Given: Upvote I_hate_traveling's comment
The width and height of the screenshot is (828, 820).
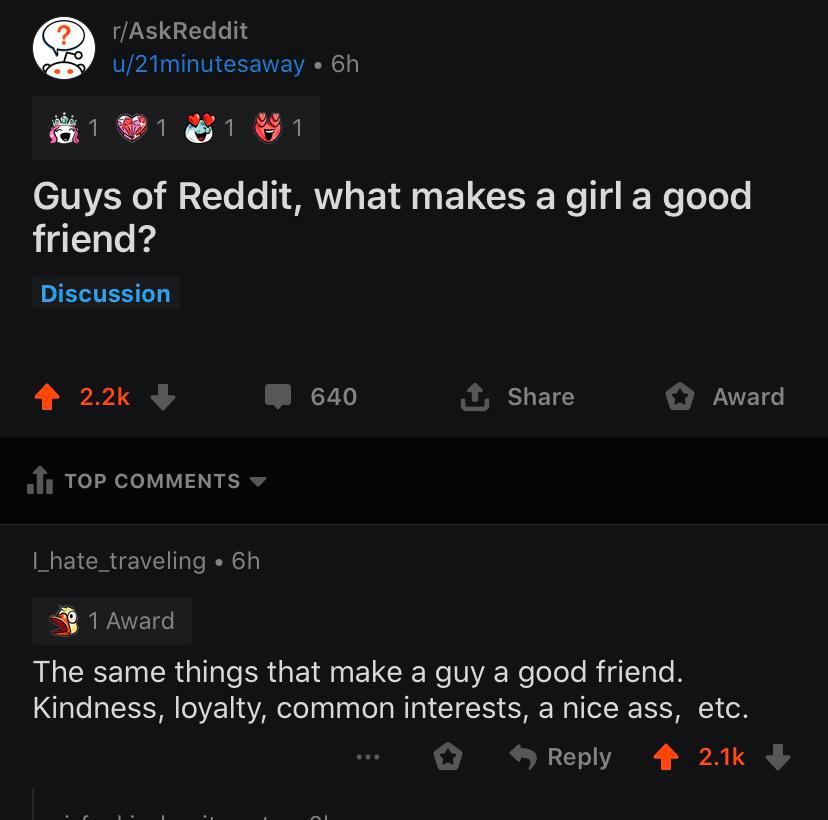Looking at the screenshot, I should pyautogui.click(x=666, y=758).
